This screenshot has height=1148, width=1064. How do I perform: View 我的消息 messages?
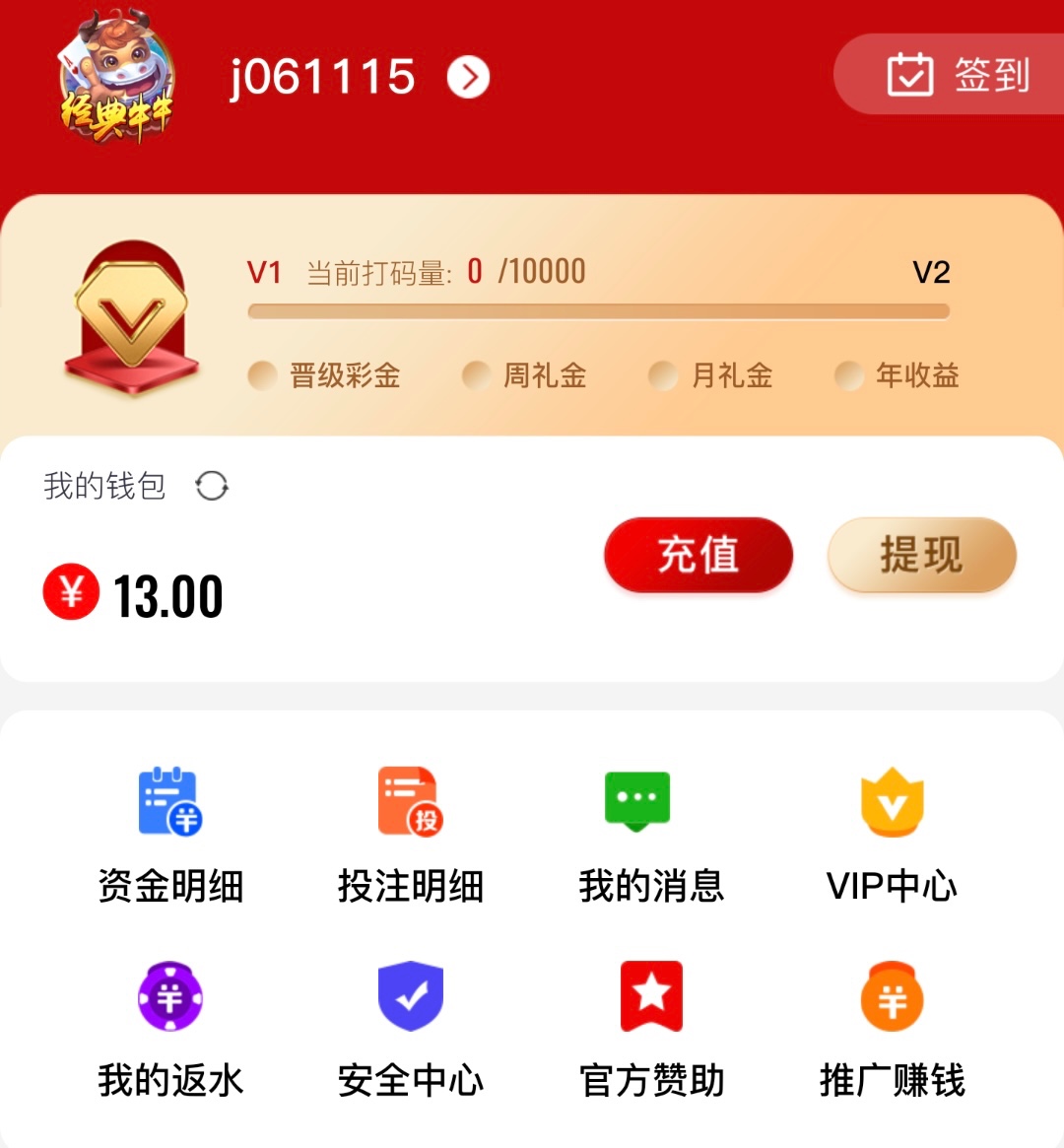coord(651,834)
